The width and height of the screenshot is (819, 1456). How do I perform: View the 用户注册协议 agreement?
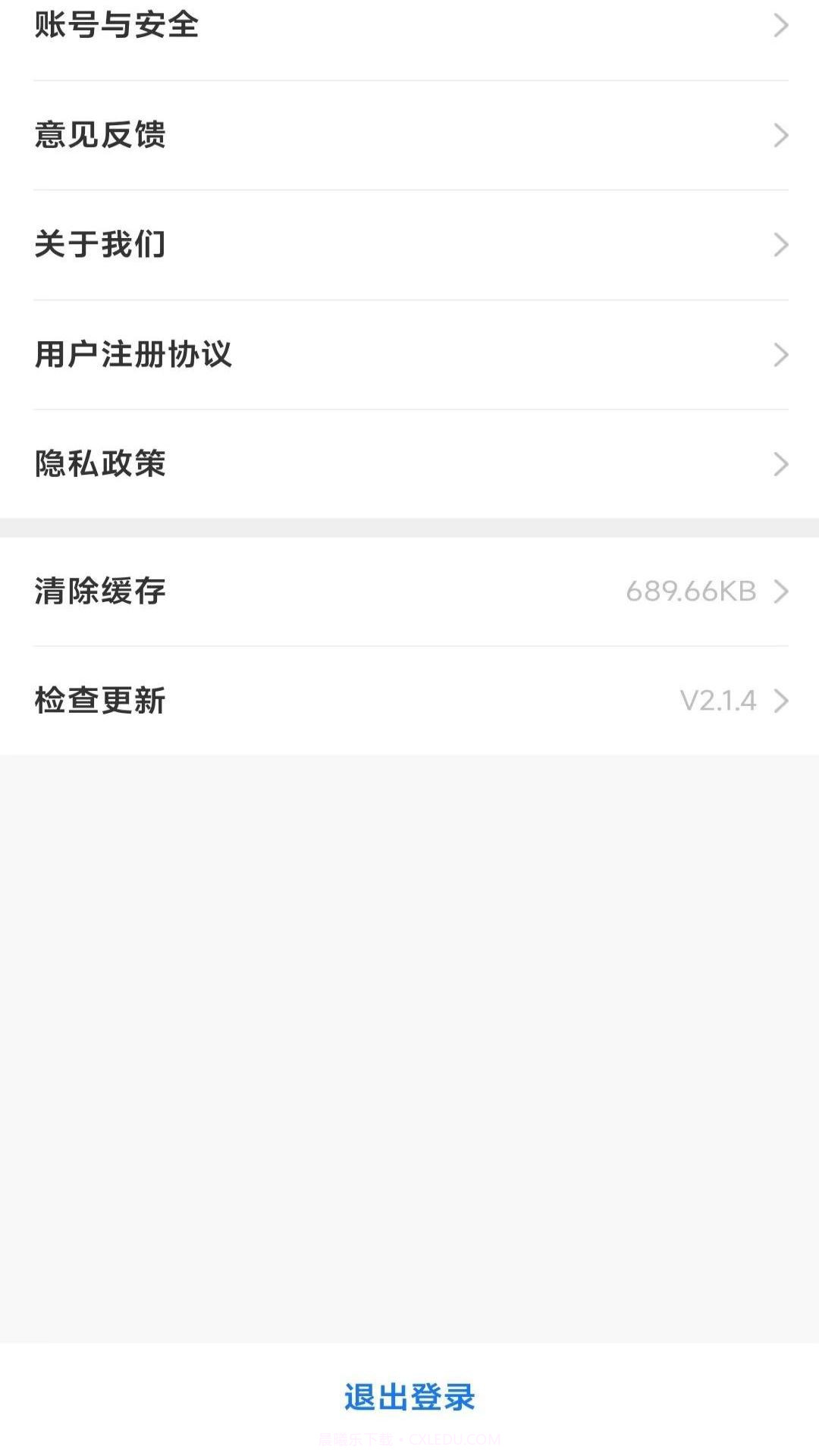pyautogui.click(x=133, y=354)
